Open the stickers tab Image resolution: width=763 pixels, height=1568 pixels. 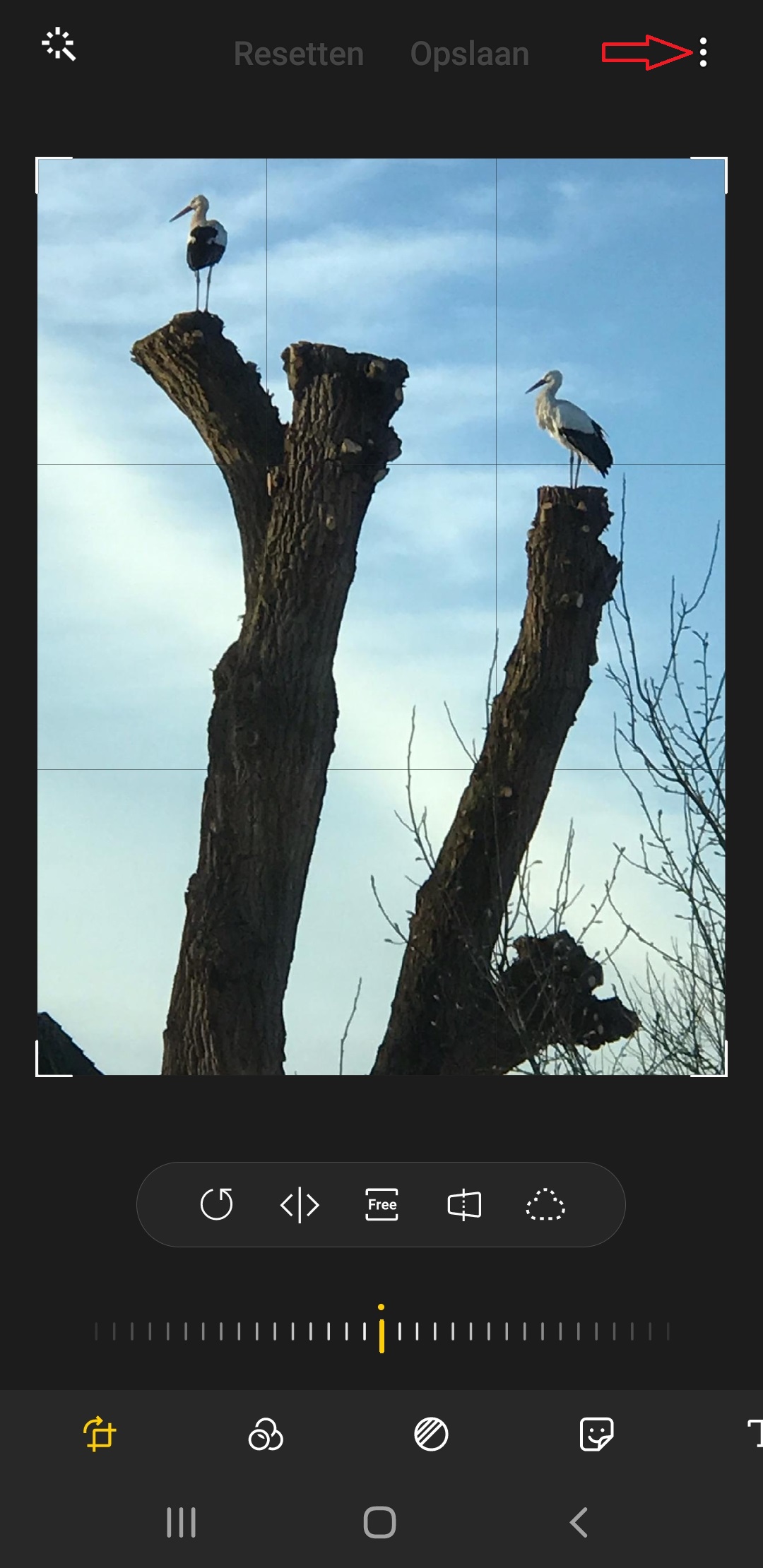tap(596, 1435)
